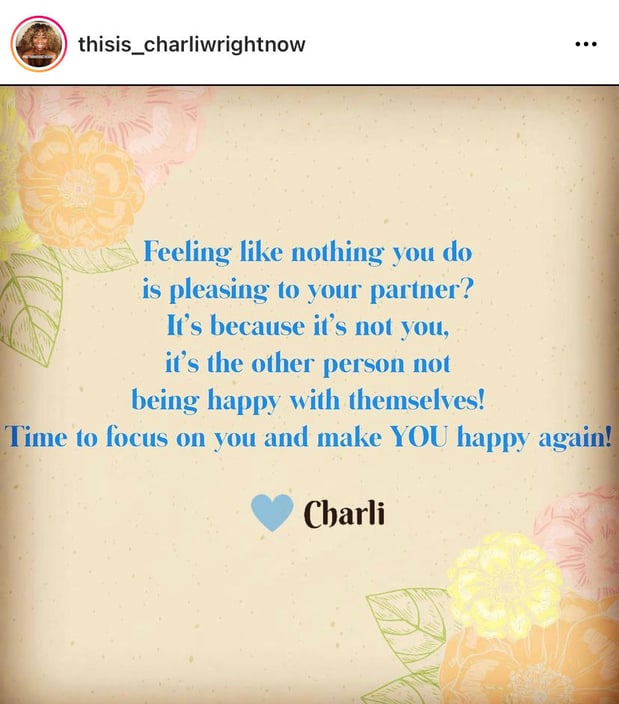Open the post's three-dot options menu
The width and height of the screenshot is (619, 704).
586,45
